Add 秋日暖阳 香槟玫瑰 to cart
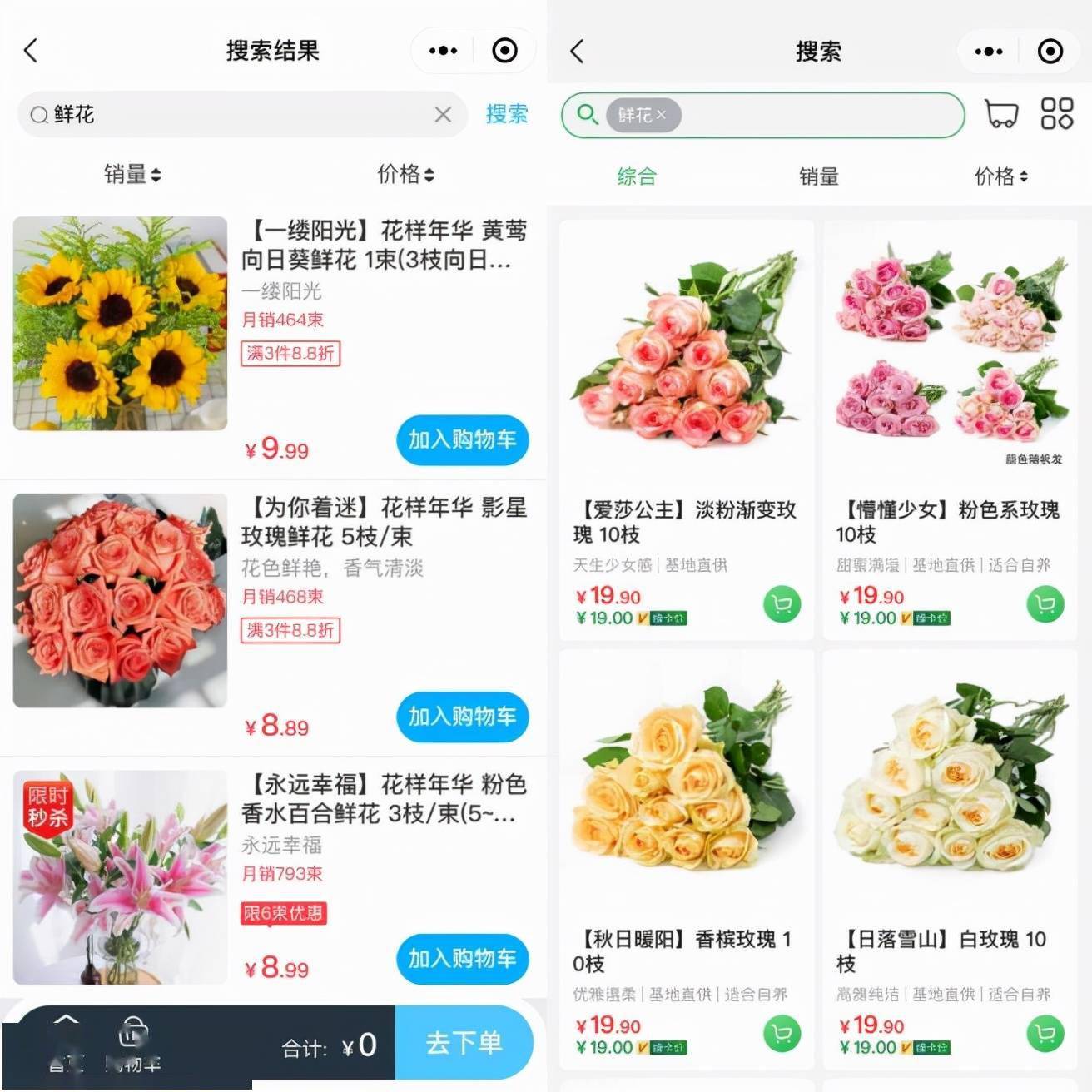The image size is (1092, 1092). [x=782, y=1033]
